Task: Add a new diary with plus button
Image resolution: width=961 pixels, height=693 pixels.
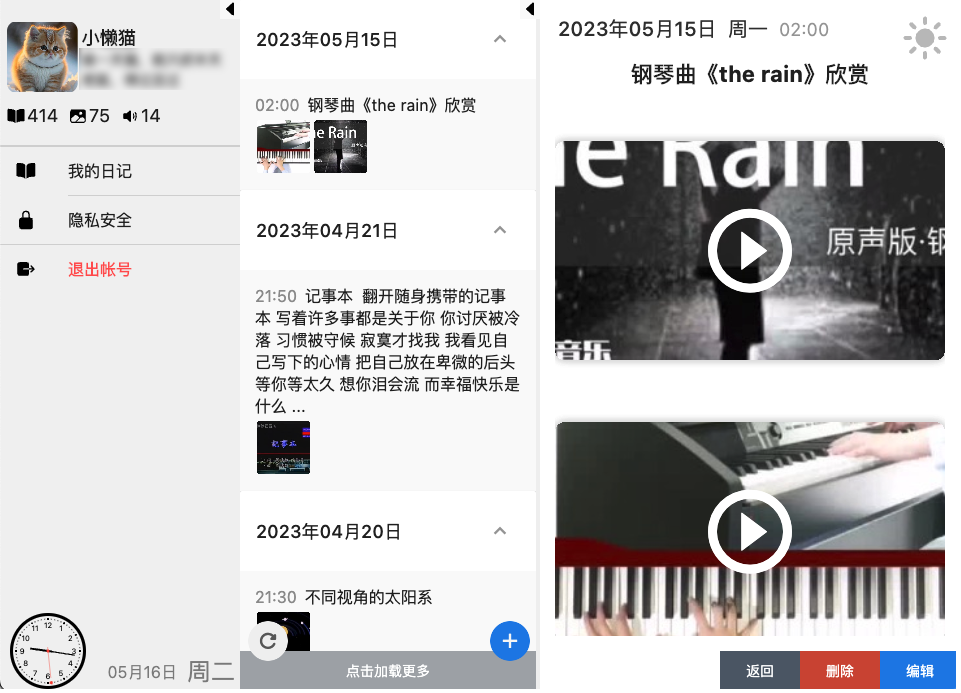Action: [x=509, y=641]
